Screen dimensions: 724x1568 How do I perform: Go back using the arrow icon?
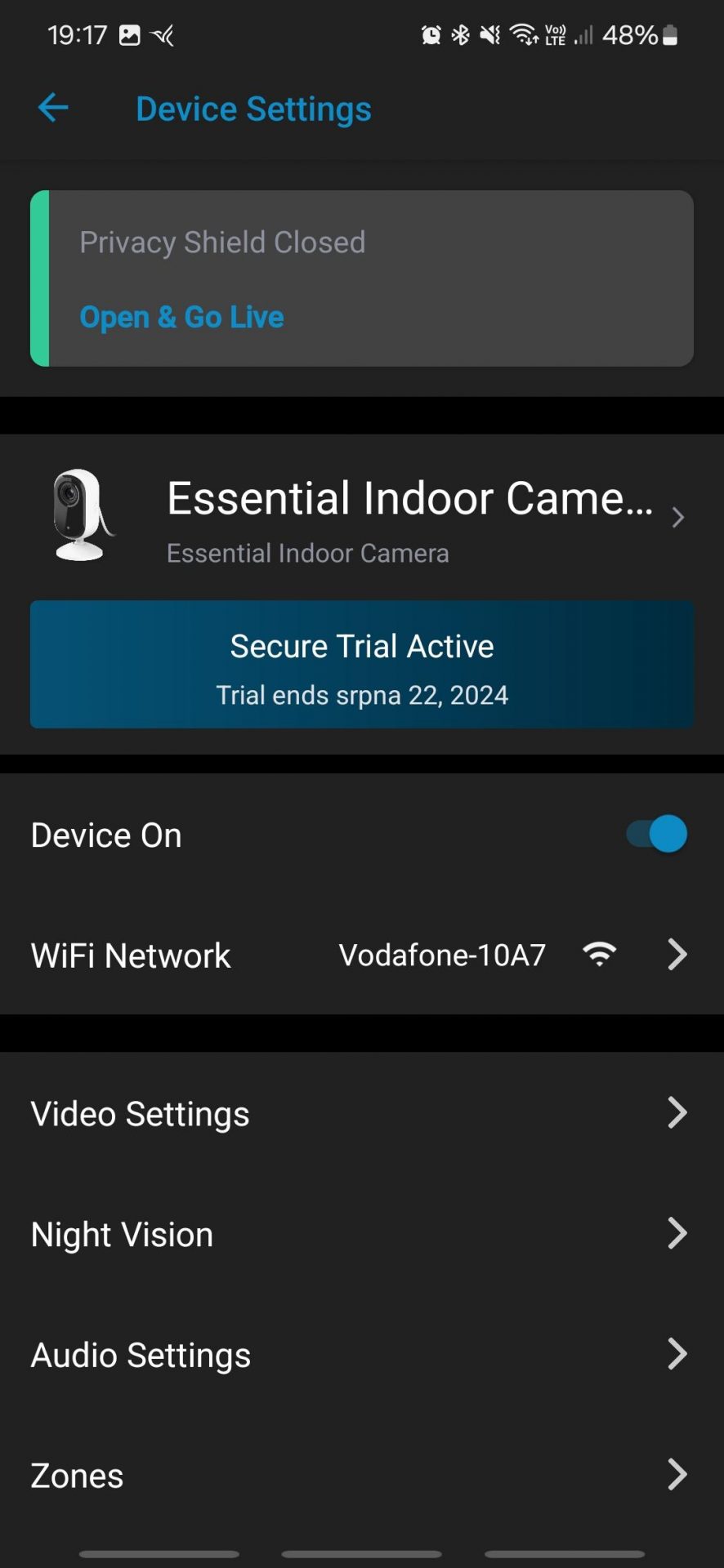(x=53, y=108)
